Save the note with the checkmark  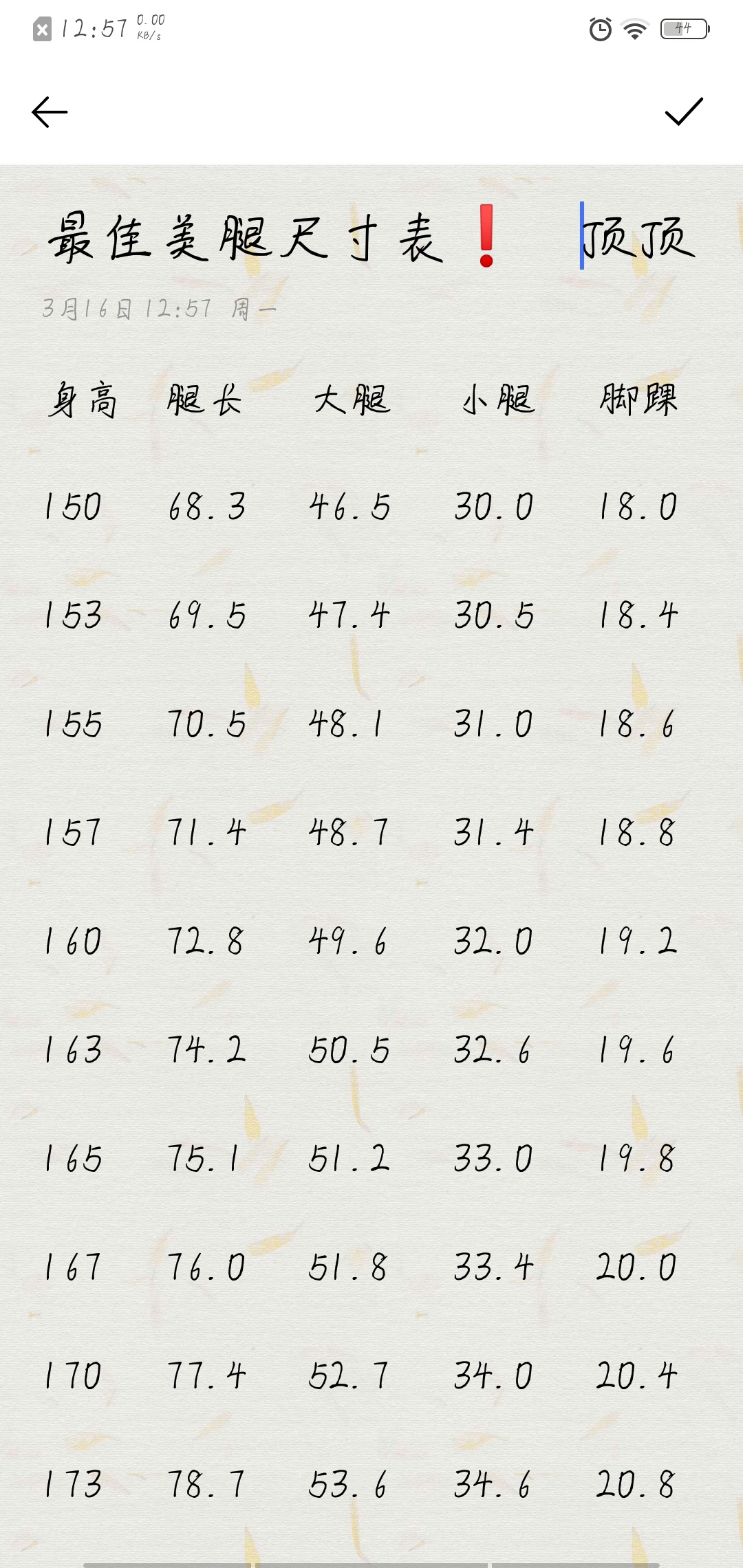pos(684,112)
